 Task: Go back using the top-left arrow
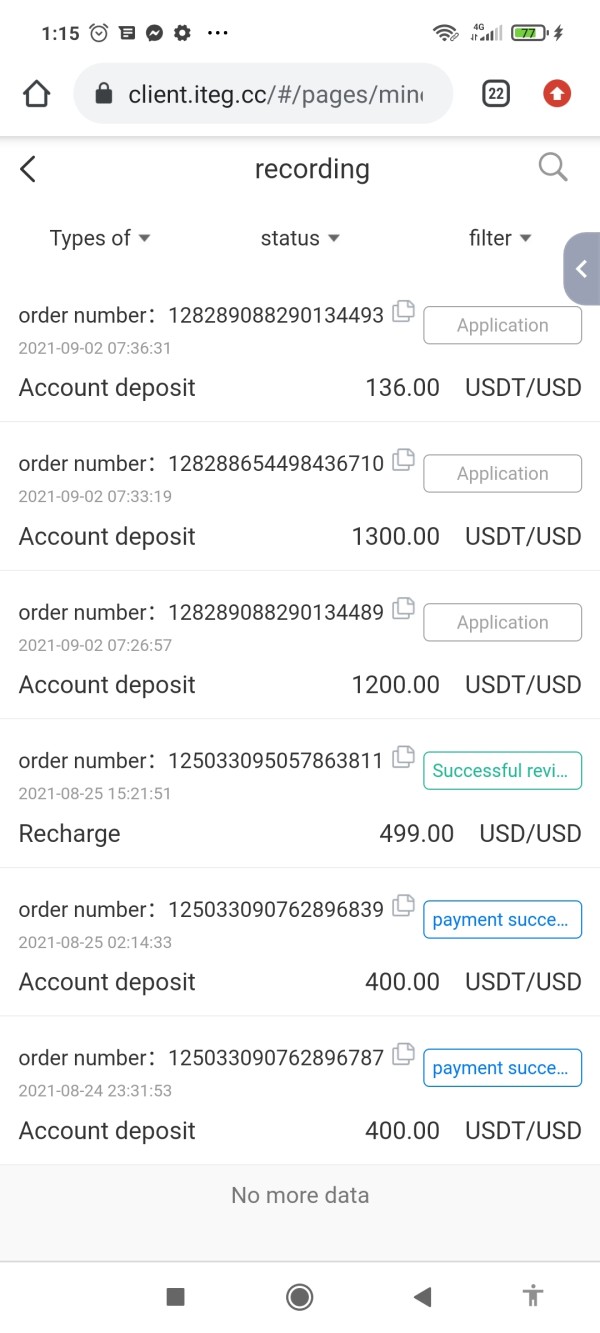tap(28, 169)
